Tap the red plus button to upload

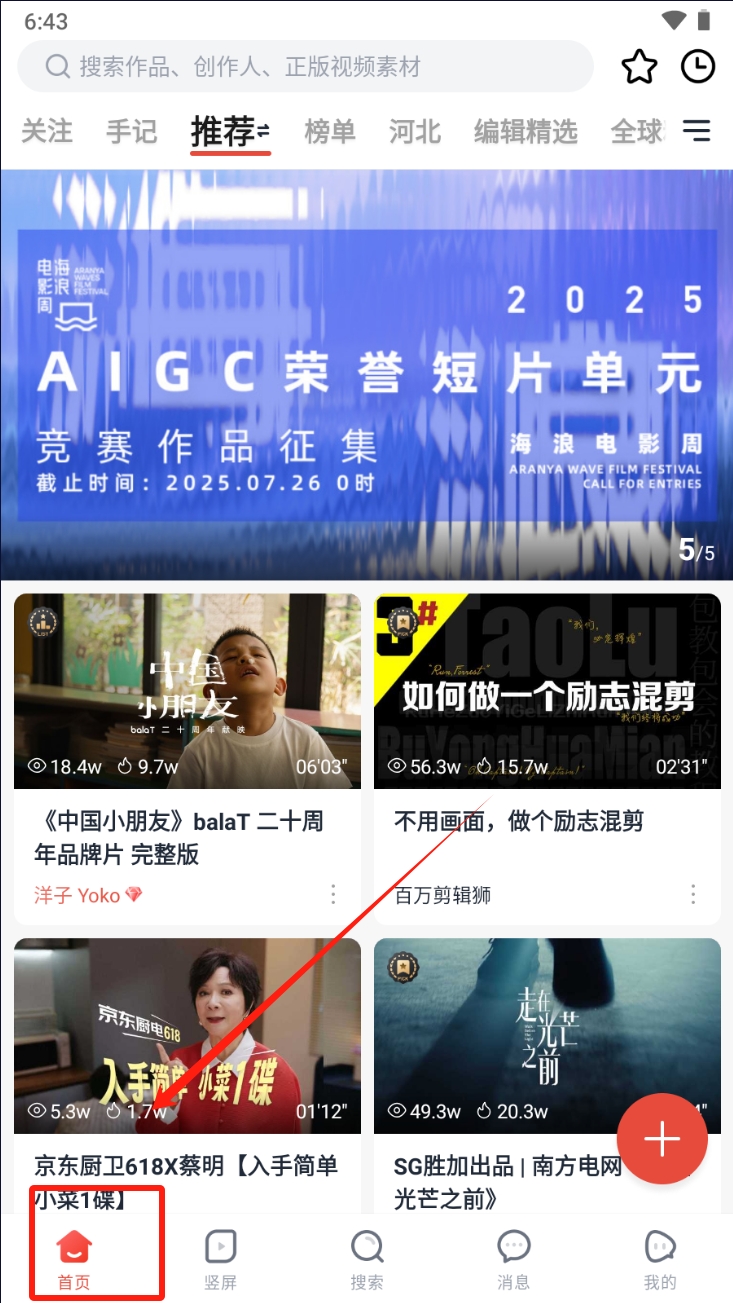662,1138
